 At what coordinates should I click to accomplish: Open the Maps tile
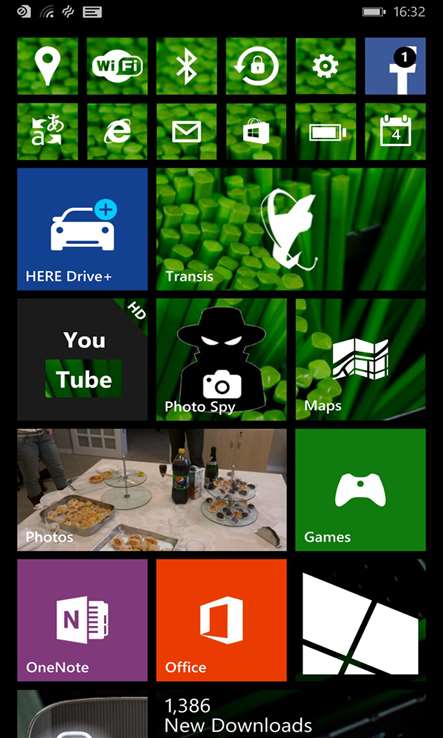[x=361, y=360]
